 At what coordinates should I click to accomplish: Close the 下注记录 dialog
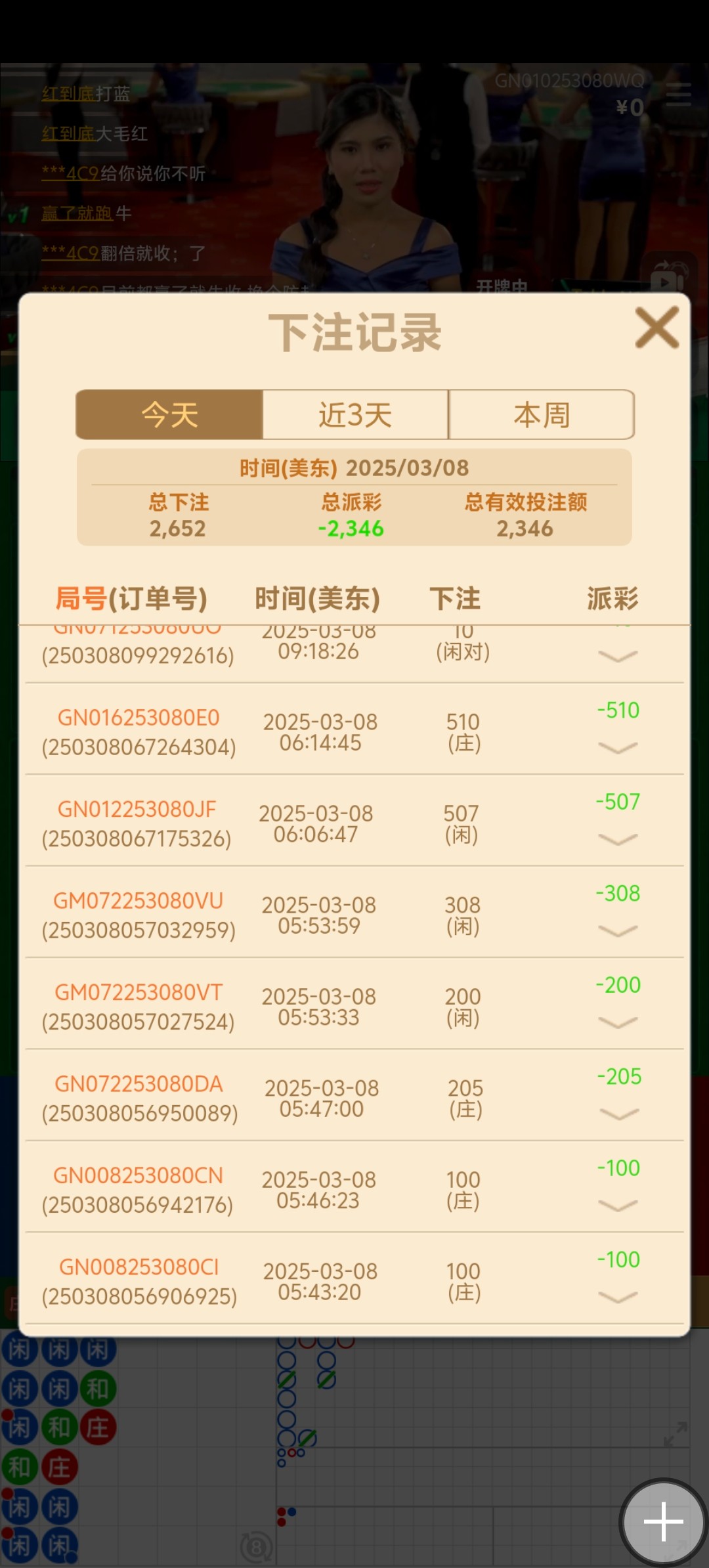pos(656,328)
